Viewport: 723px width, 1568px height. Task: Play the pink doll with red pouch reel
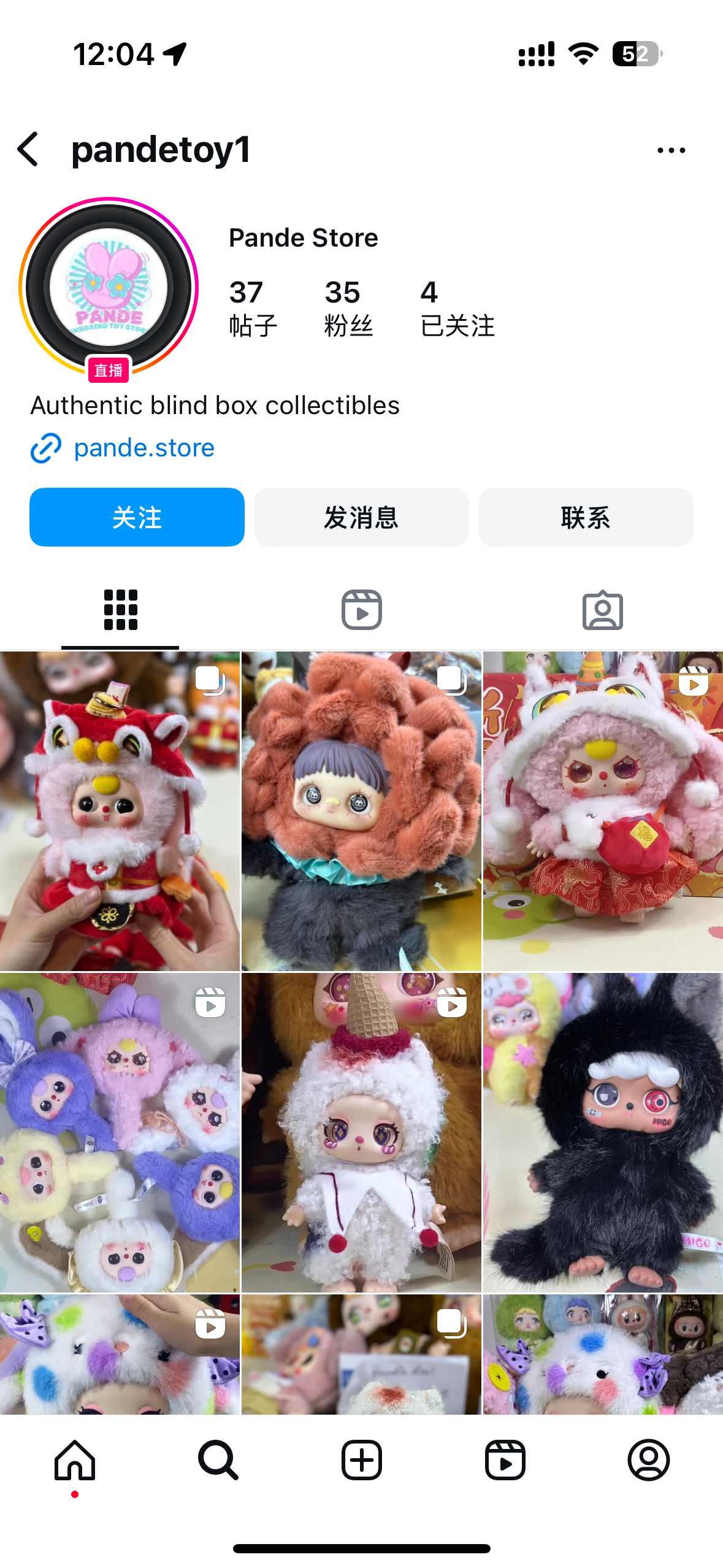[603, 811]
